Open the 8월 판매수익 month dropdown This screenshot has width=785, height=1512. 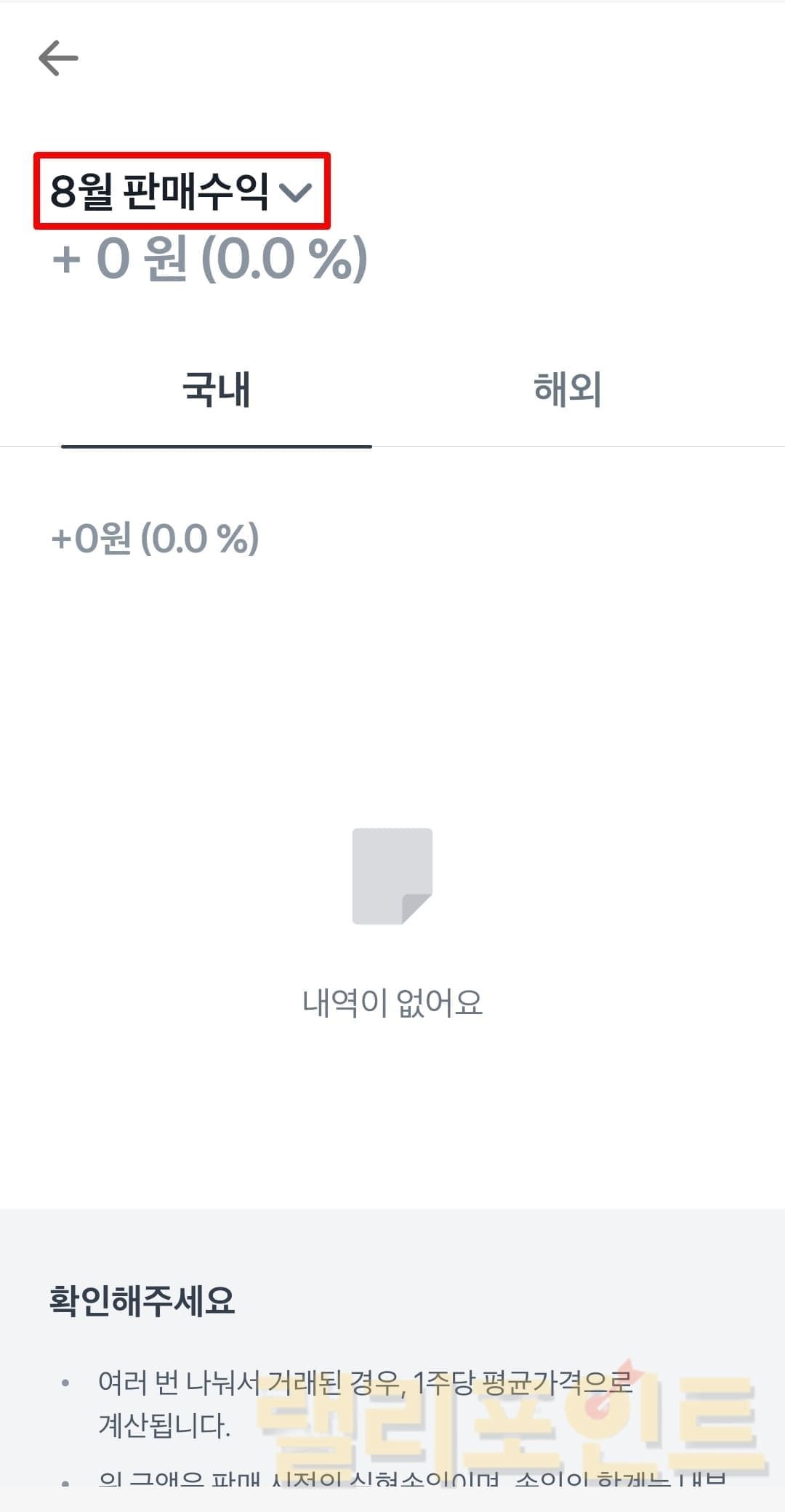[x=182, y=191]
